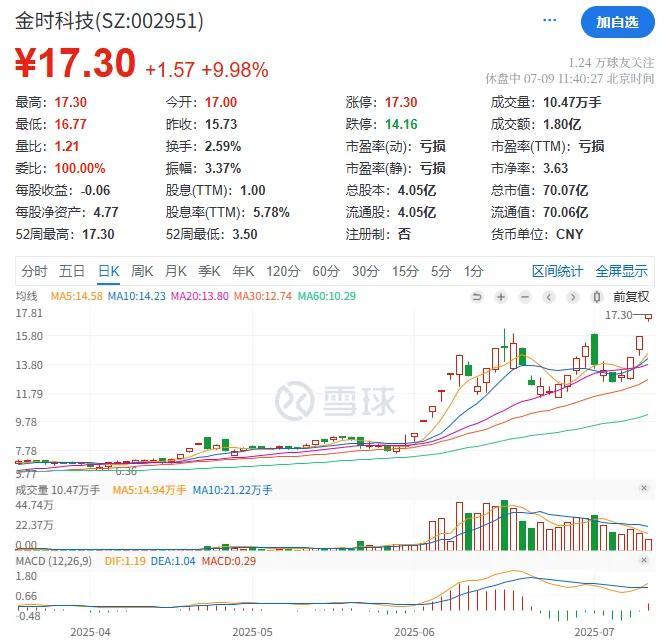Switch chart to 五日 view
The width and height of the screenshot is (664, 640).
click(72, 271)
